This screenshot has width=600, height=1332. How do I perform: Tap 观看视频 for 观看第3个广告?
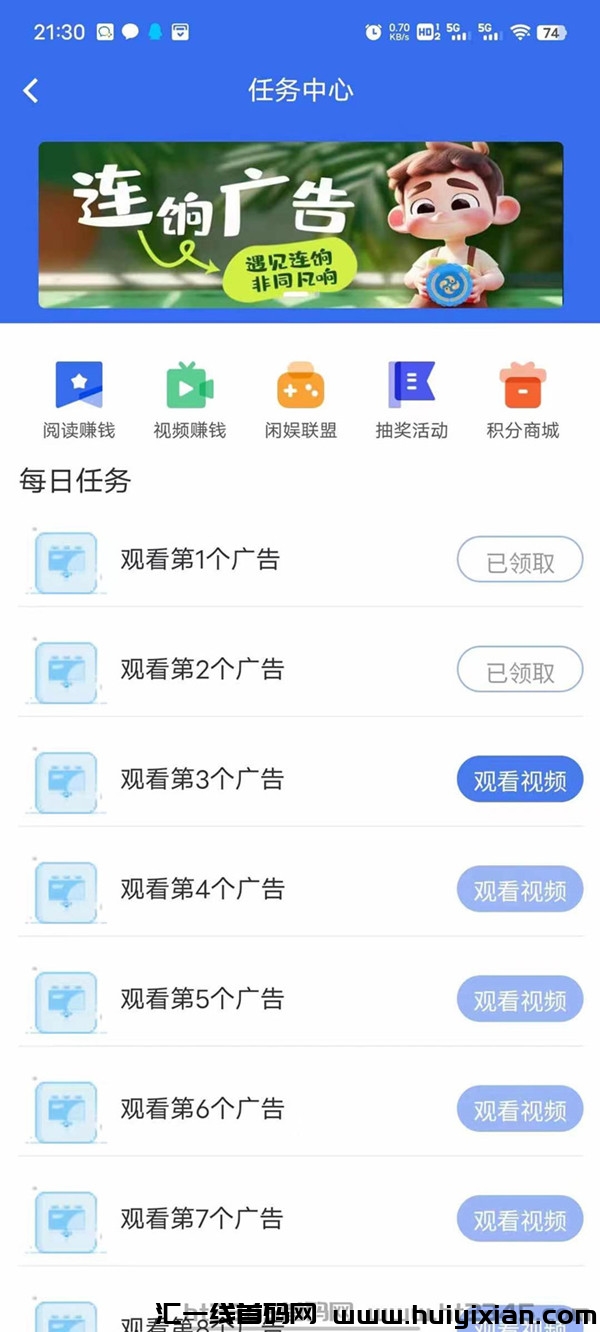point(520,780)
